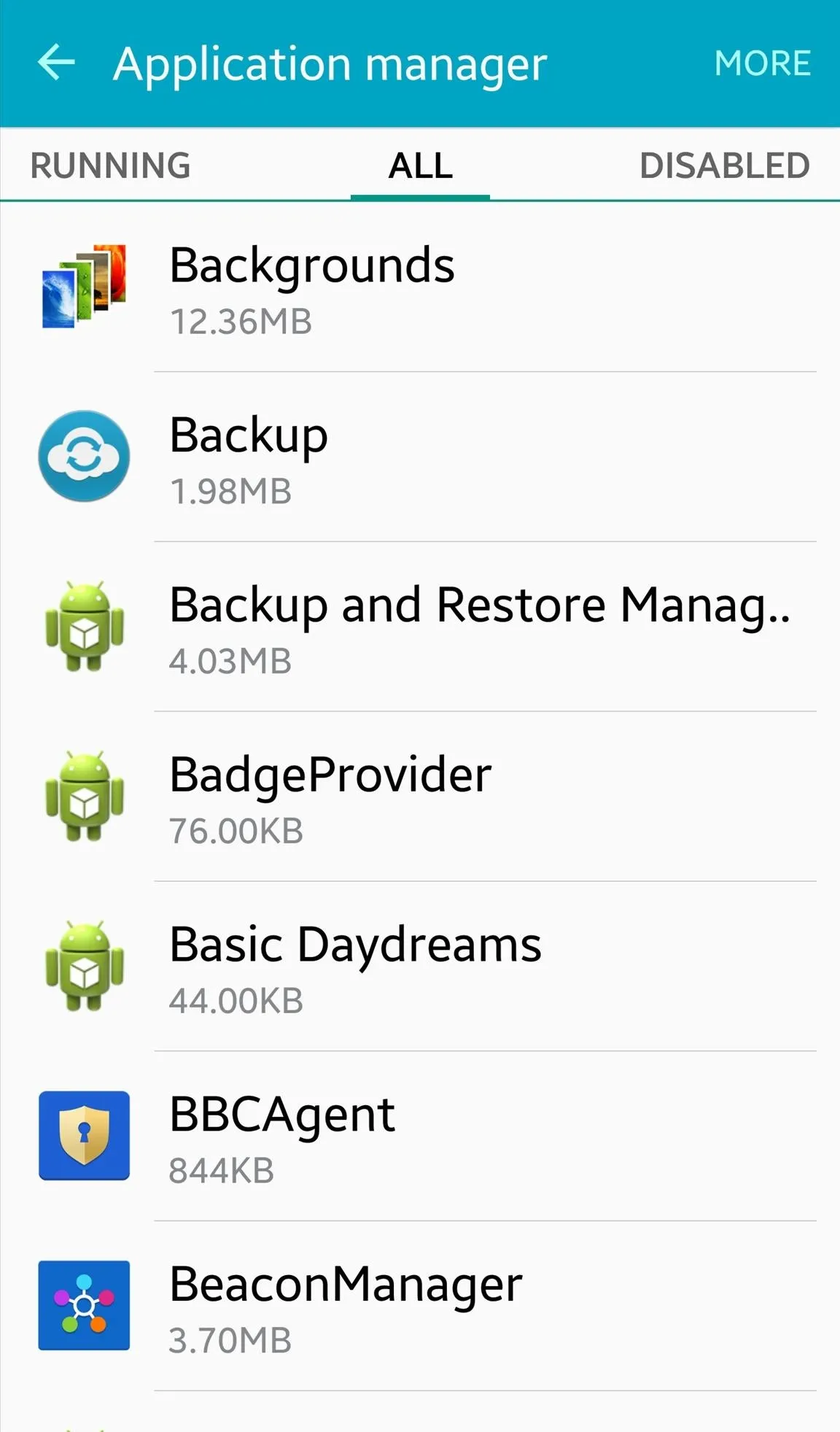This screenshot has height=1432, width=840.
Task: Open the Backup app at 1.98MB
Action: pos(420,457)
